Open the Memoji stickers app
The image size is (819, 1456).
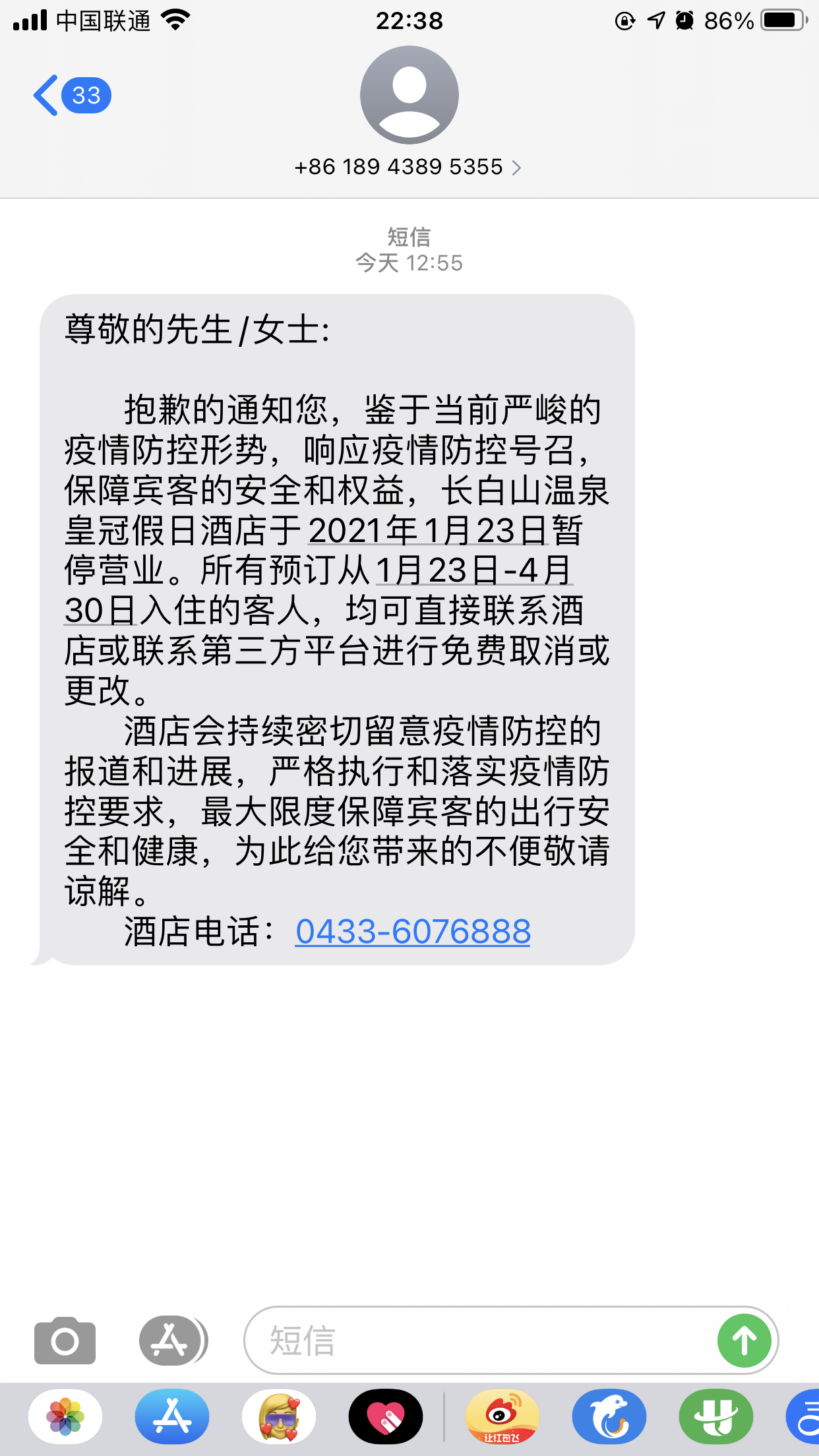coord(279,1416)
